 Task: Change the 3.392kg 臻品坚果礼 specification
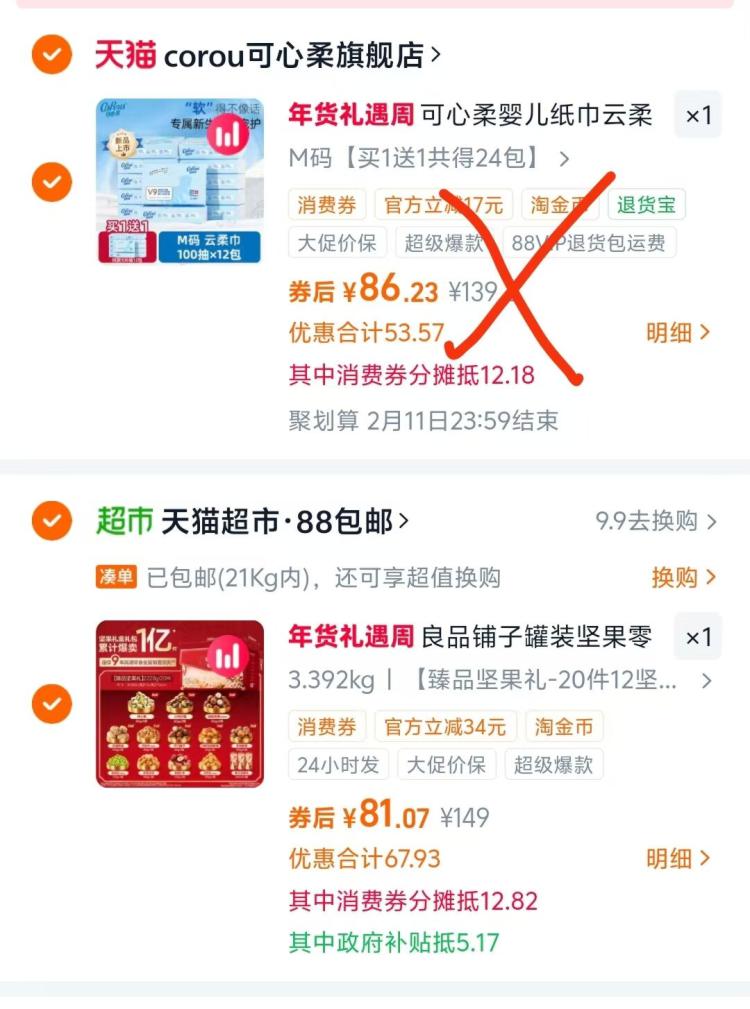[500, 680]
